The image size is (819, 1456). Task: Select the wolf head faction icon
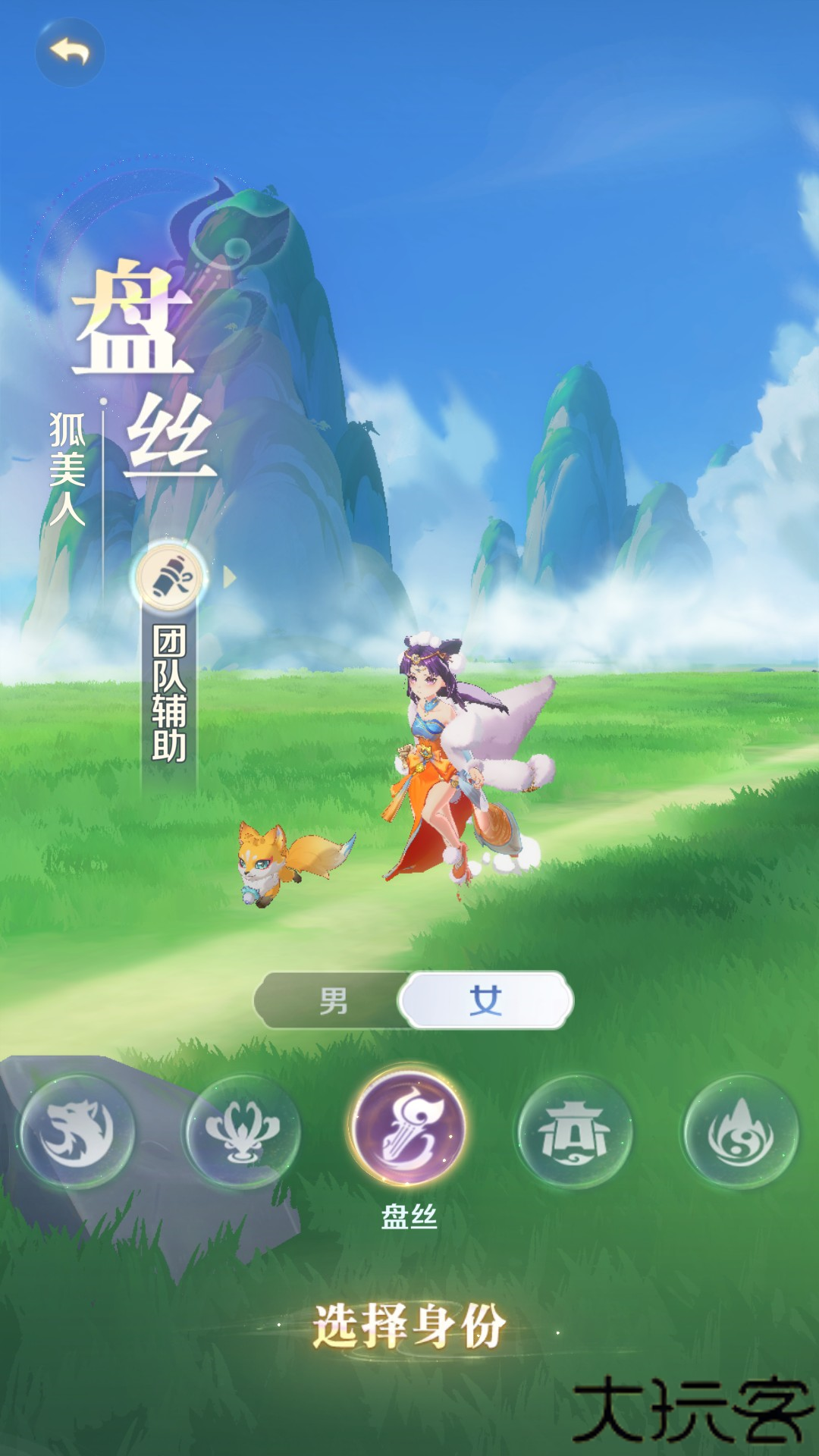[x=77, y=1131]
